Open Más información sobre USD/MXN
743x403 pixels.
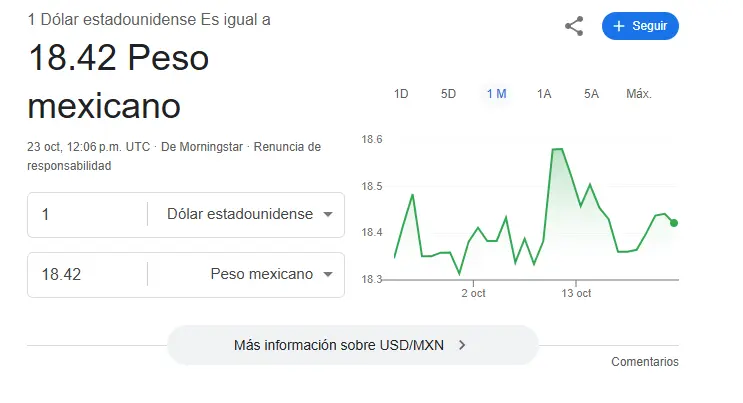[352, 345]
